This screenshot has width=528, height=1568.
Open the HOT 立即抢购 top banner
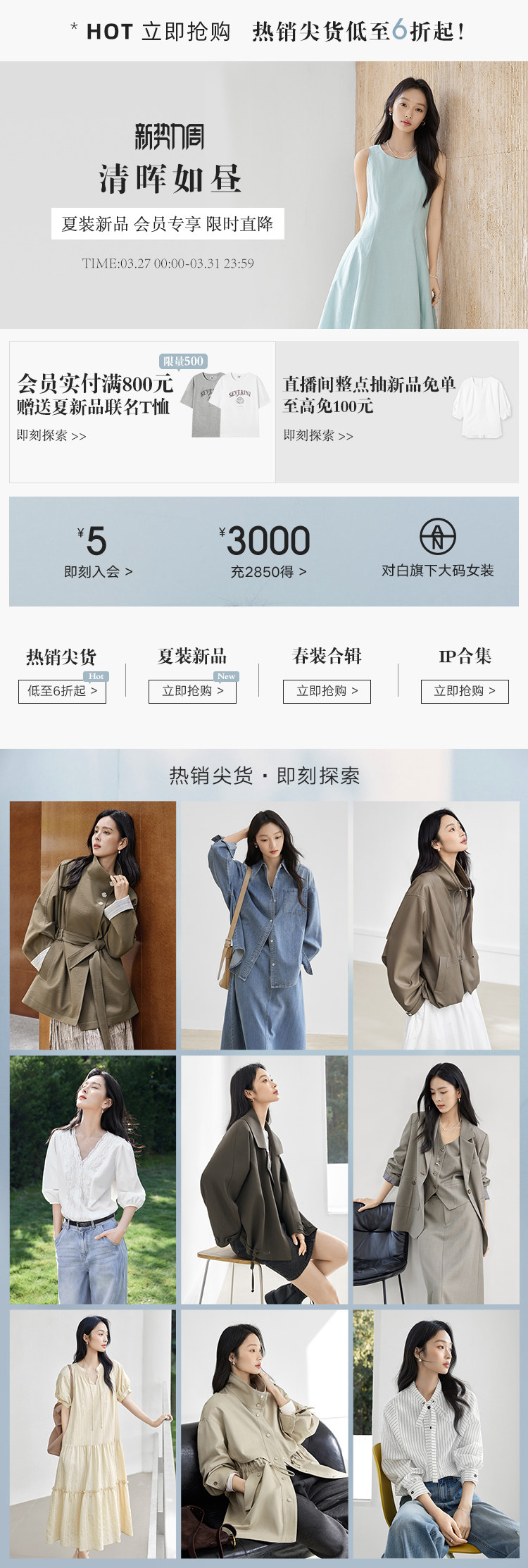pyautogui.click(x=264, y=31)
